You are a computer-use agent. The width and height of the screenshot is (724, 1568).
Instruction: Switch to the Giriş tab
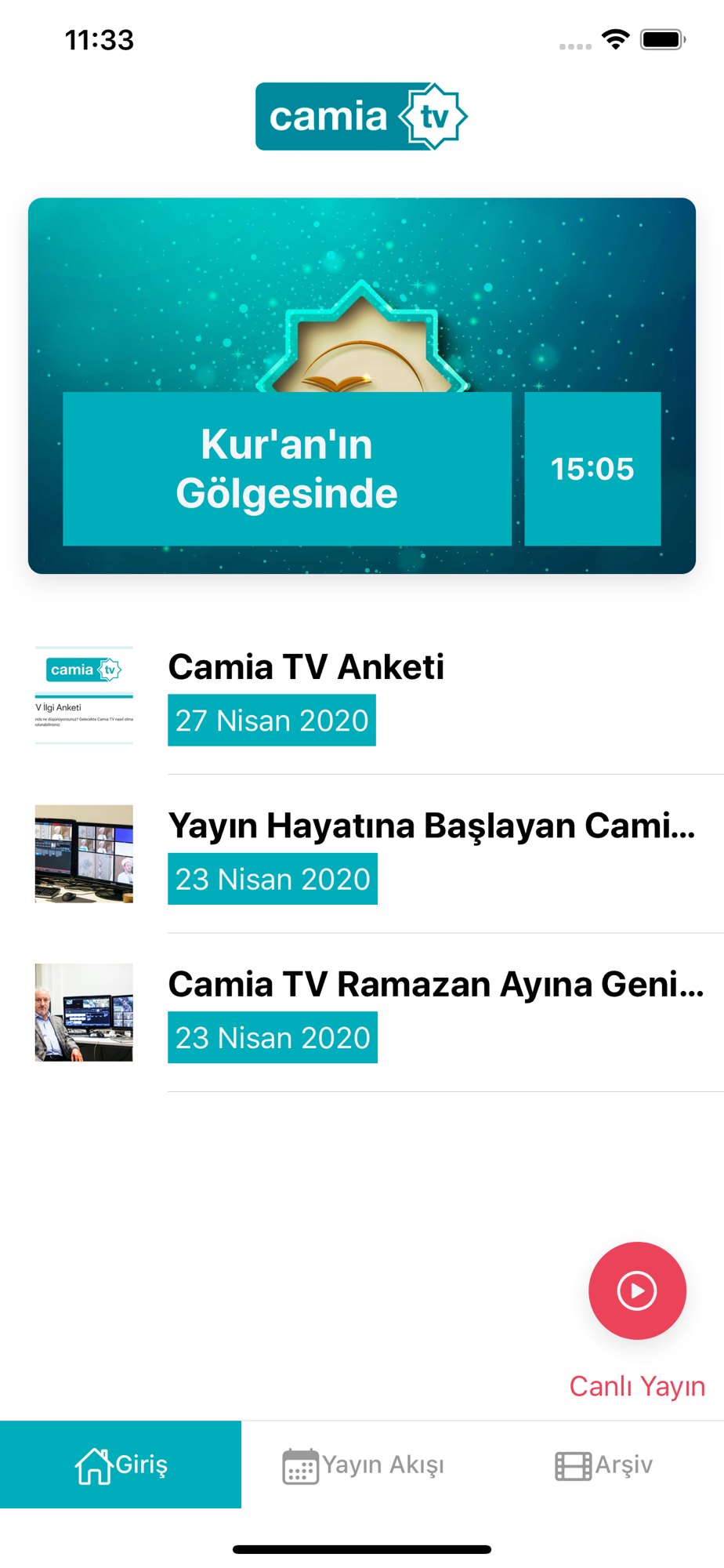click(x=121, y=1465)
